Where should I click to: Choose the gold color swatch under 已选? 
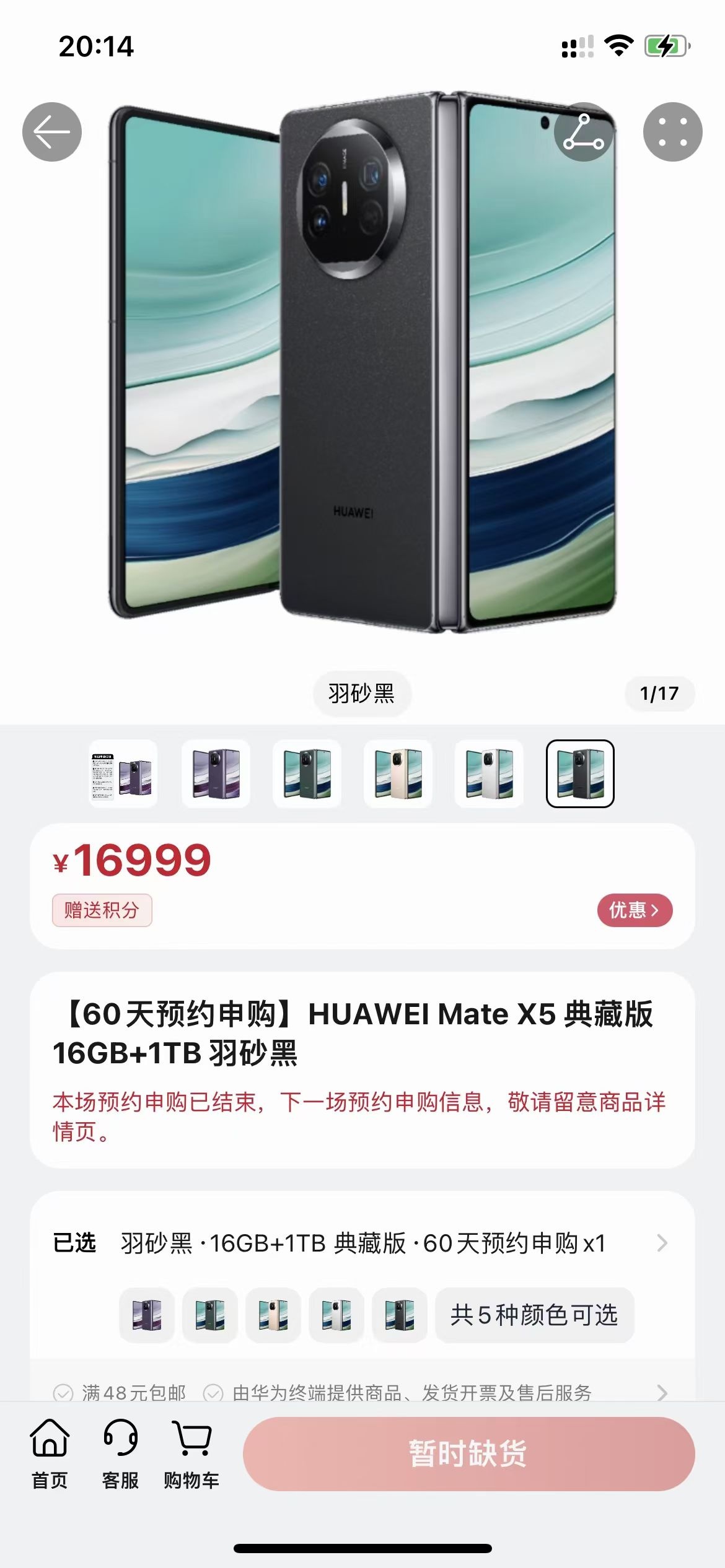tap(273, 1315)
